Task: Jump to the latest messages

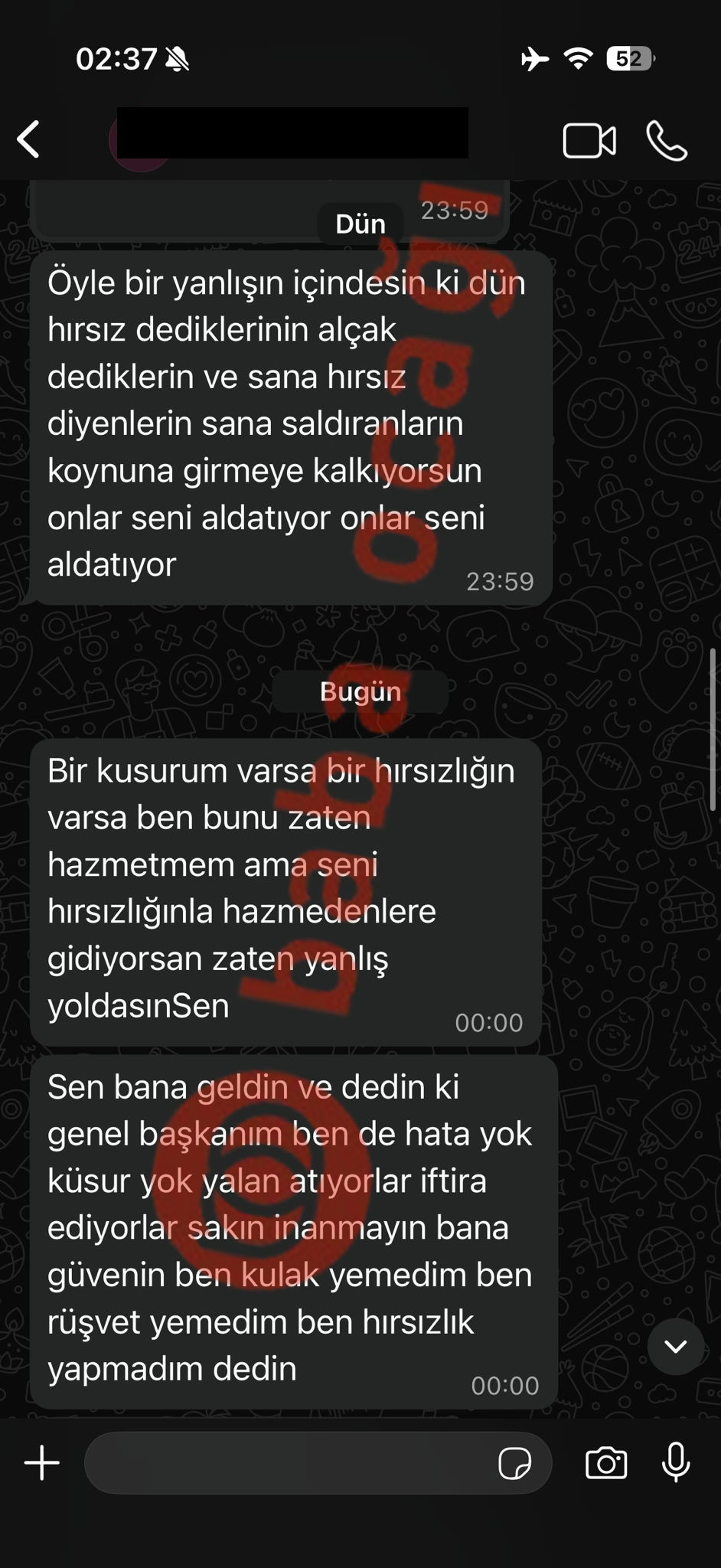Action: click(x=675, y=1346)
